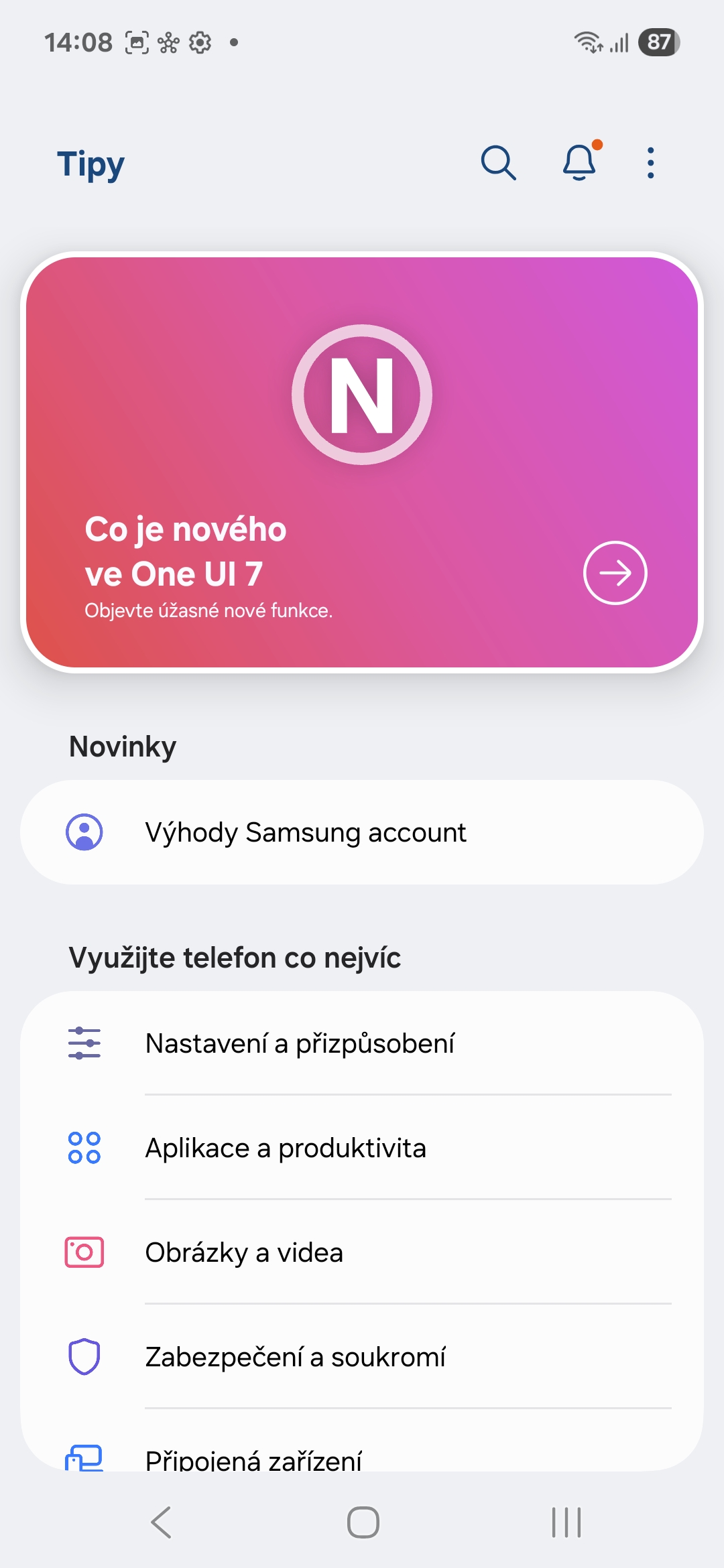The image size is (724, 1568).
Task: Go to Zabezpečení a soukromí
Action: click(362, 1357)
